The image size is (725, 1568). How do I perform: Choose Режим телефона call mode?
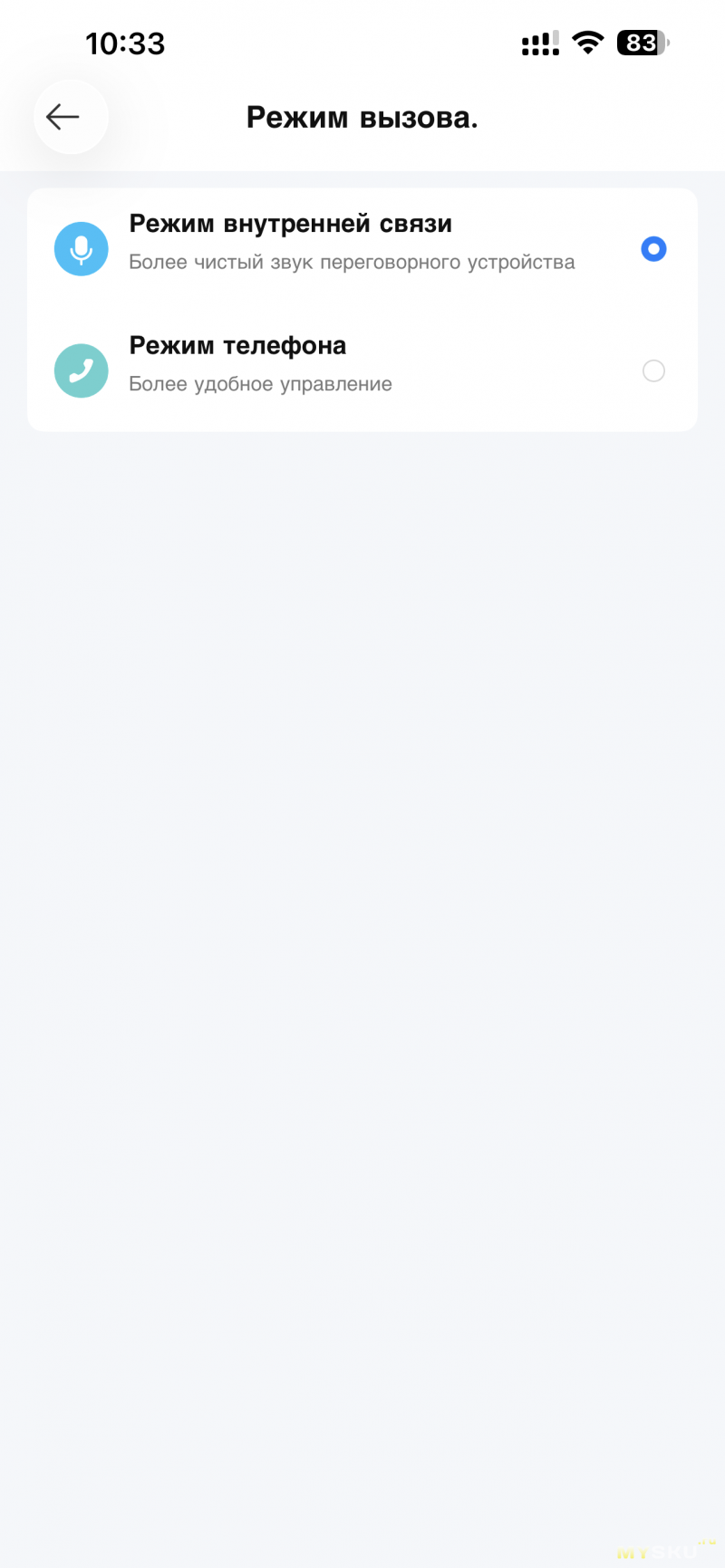(x=362, y=370)
